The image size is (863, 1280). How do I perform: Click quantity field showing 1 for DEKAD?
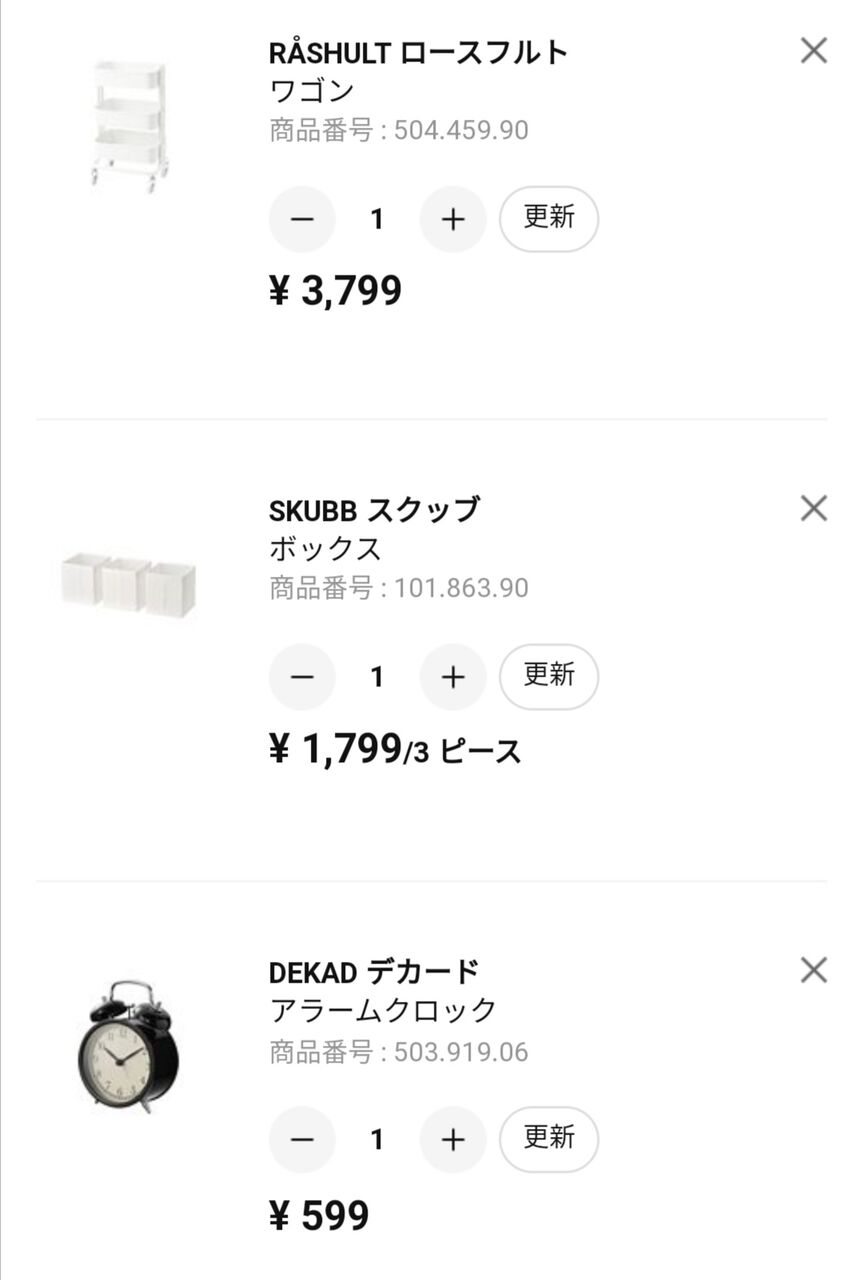pyautogui.click(x=377, y=1139)
